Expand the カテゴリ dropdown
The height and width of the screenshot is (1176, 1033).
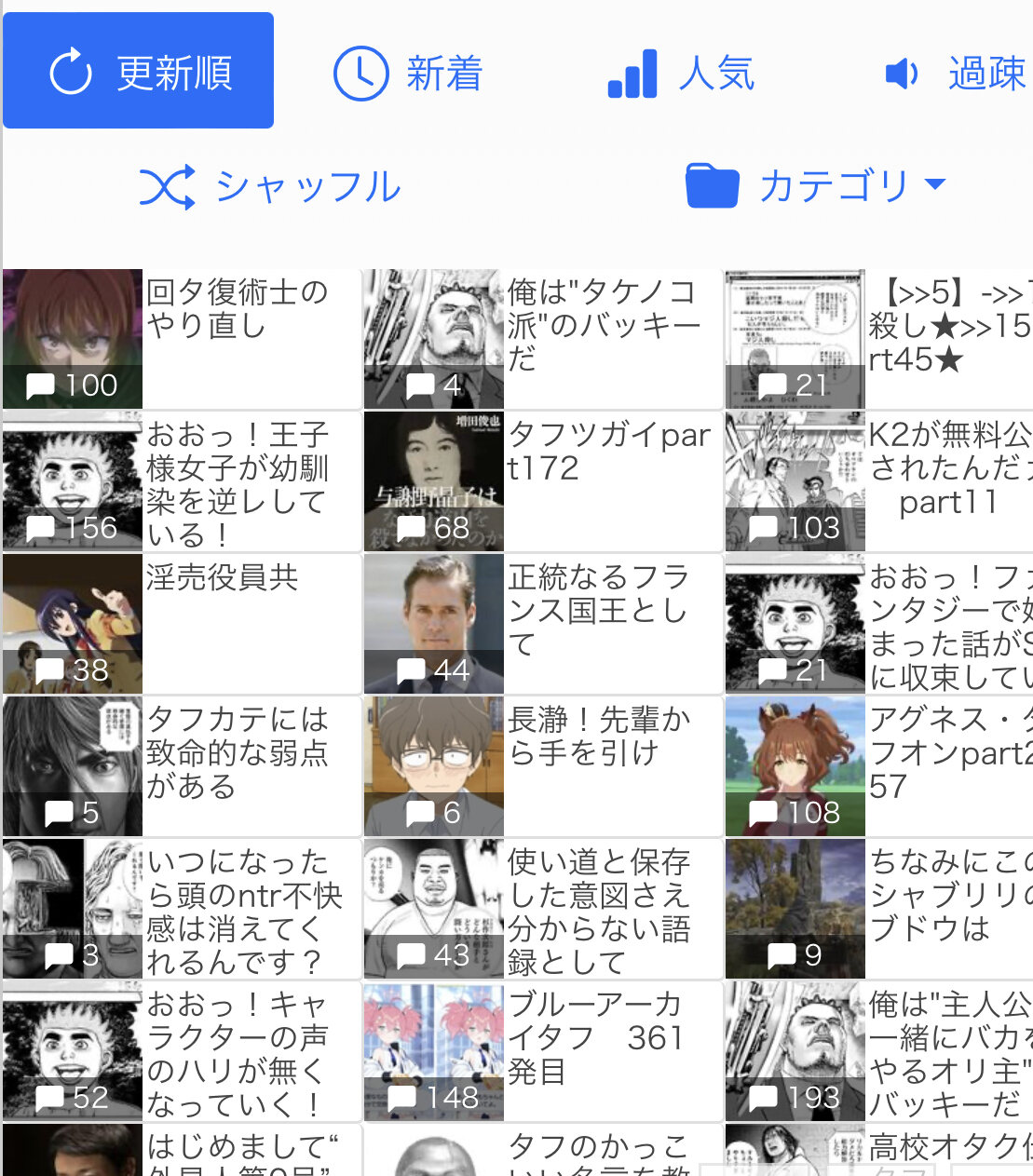point(816,185)
